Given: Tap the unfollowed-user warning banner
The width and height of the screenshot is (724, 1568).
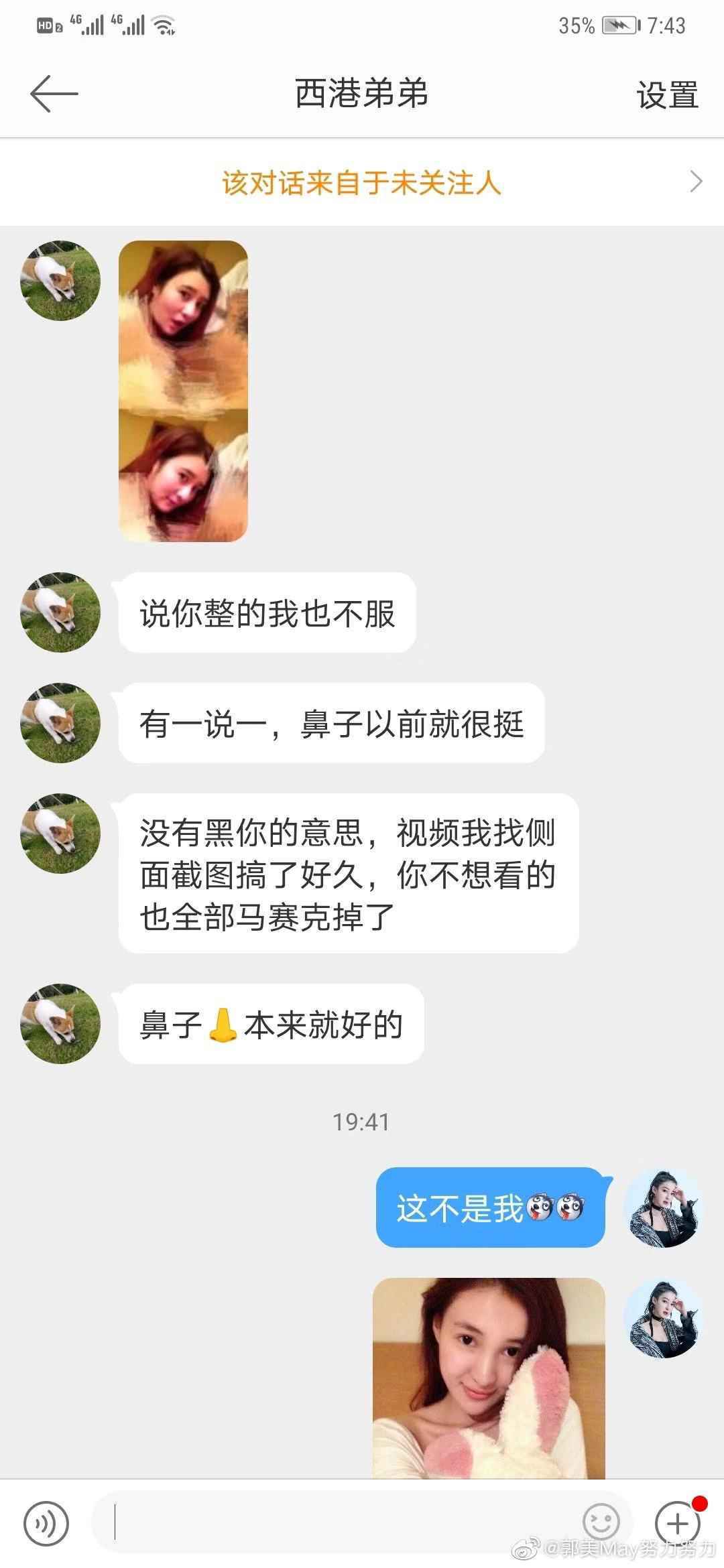Looking at the screenshot, I should coord(362,182).
